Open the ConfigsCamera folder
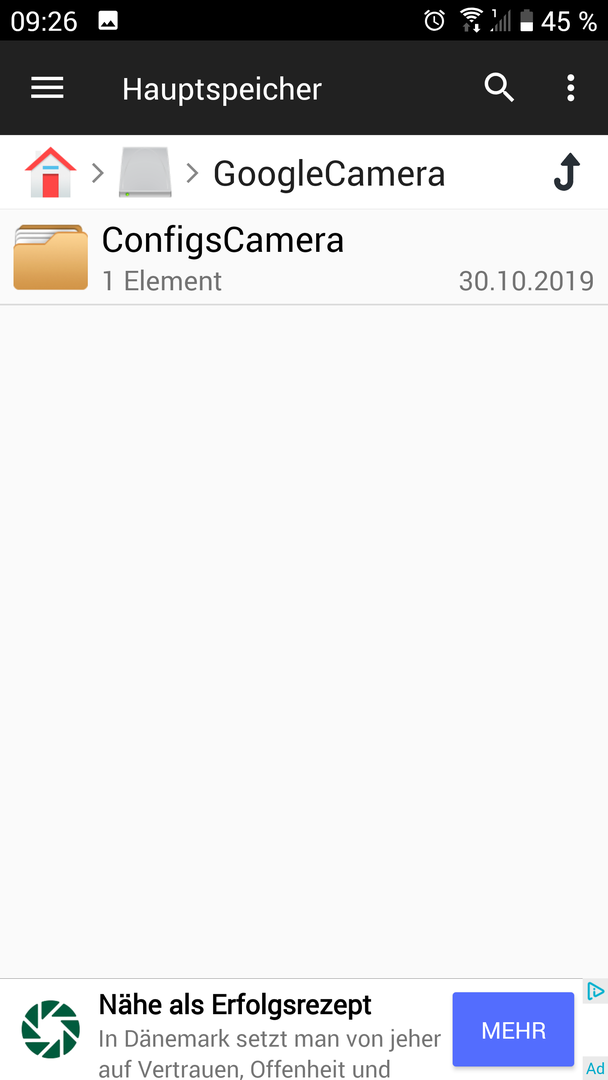This screenshot has width=608, height=1080. click(x=304, y=258)
